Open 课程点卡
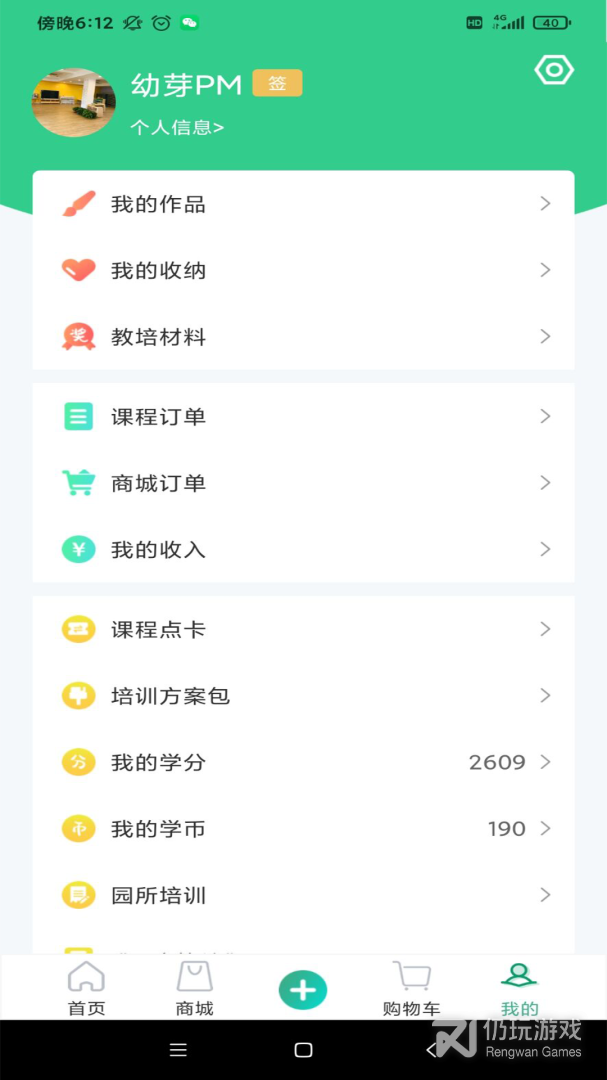 [x=303, y=630]
